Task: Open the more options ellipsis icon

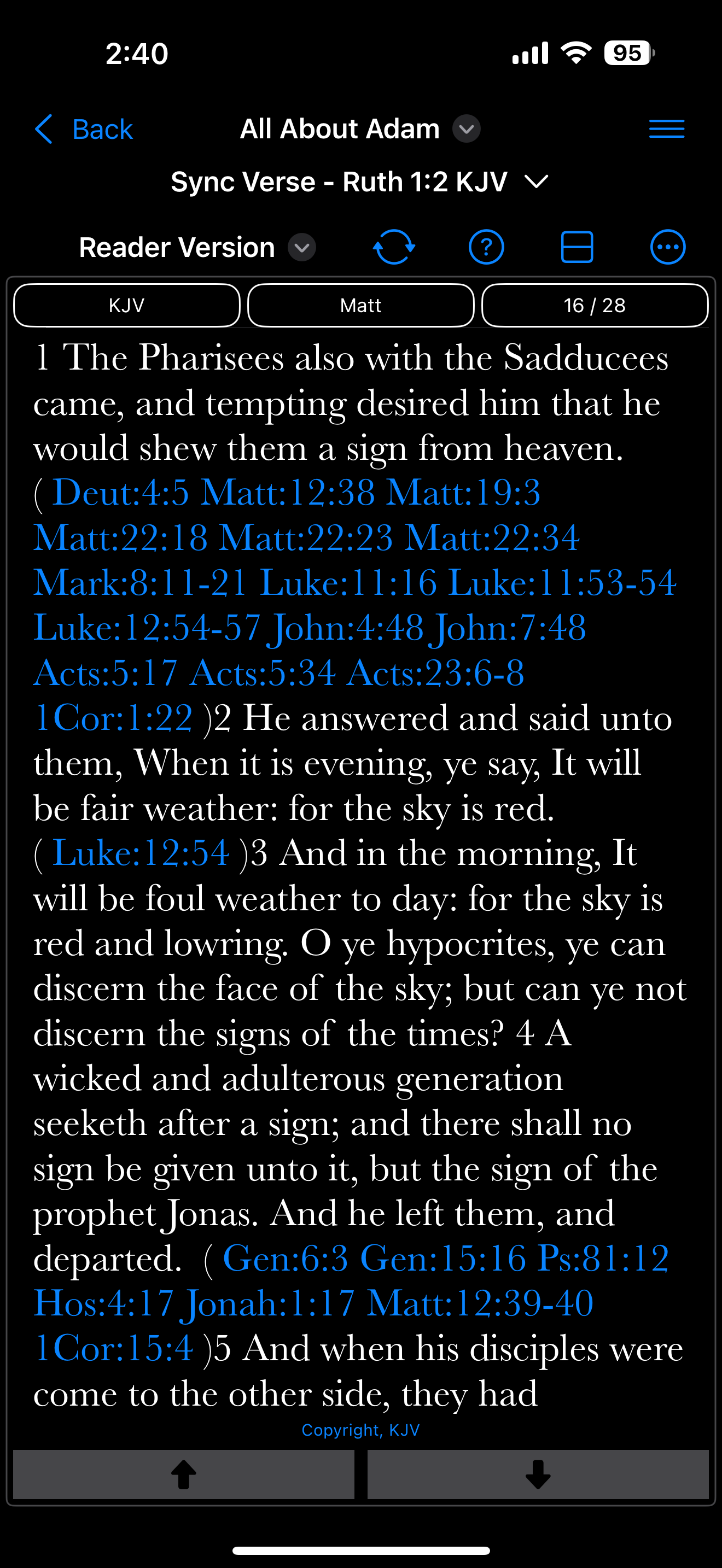Action: point(668,247)
